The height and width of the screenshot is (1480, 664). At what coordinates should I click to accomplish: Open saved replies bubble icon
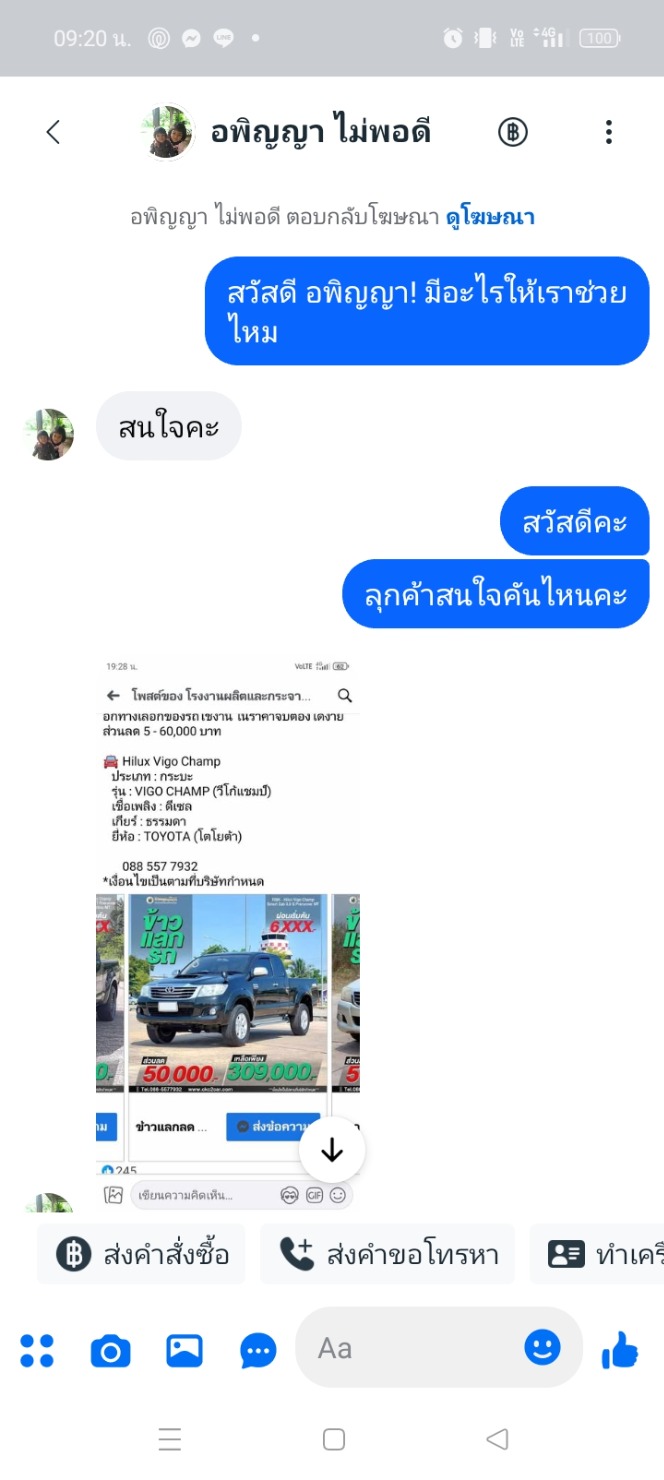coord(258,1350)
